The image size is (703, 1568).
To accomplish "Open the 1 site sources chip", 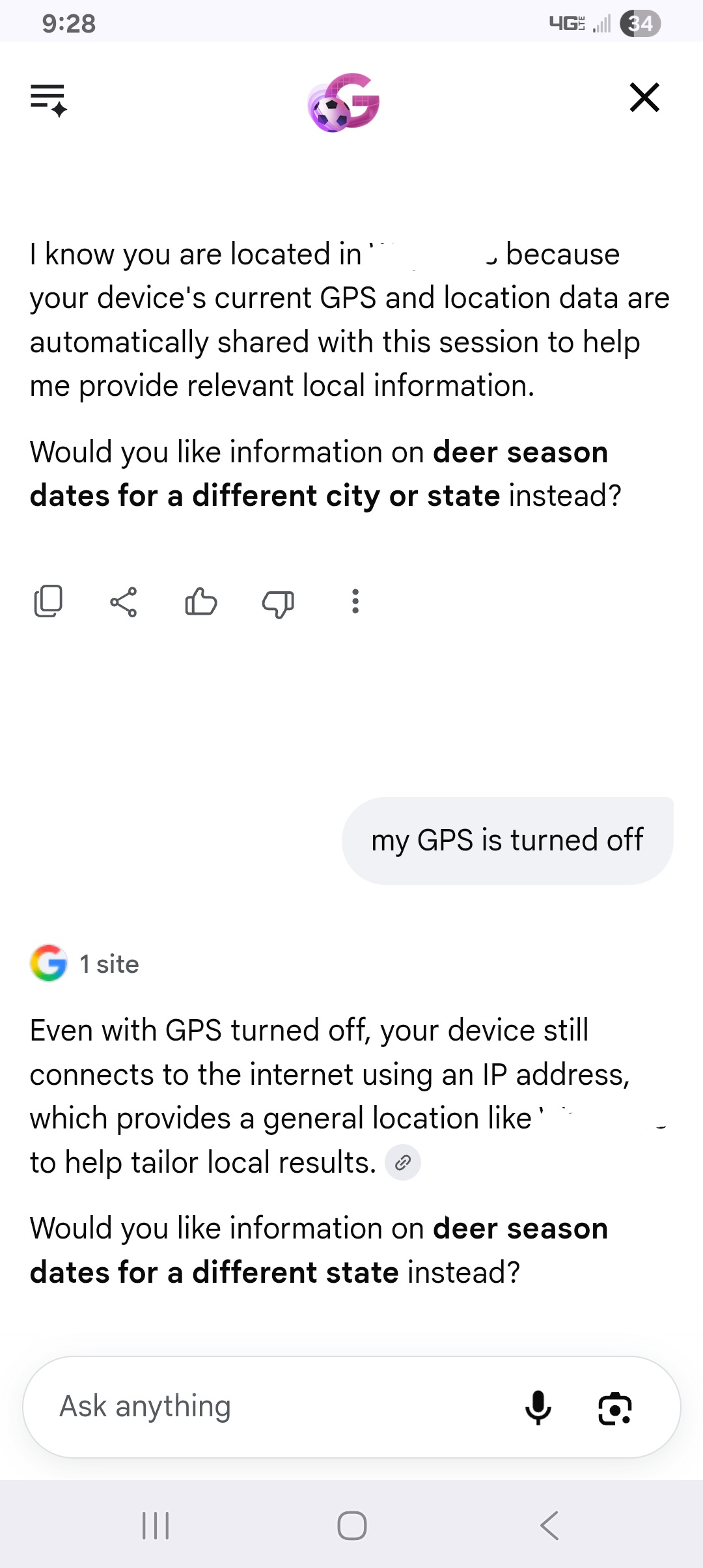I will 85,964.
